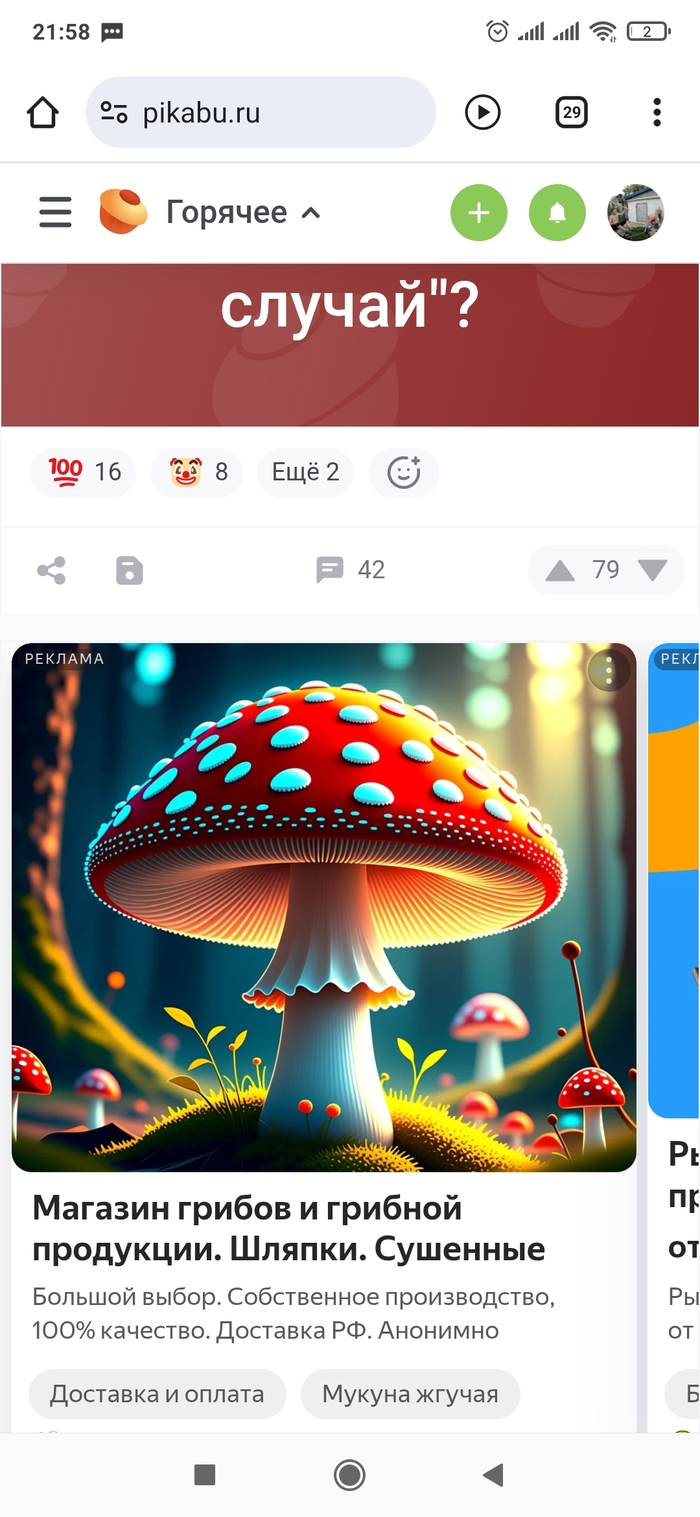Open the tab switcher showing 29 tabs
The height and width of the screenshot is (1517, 700).
571,113
